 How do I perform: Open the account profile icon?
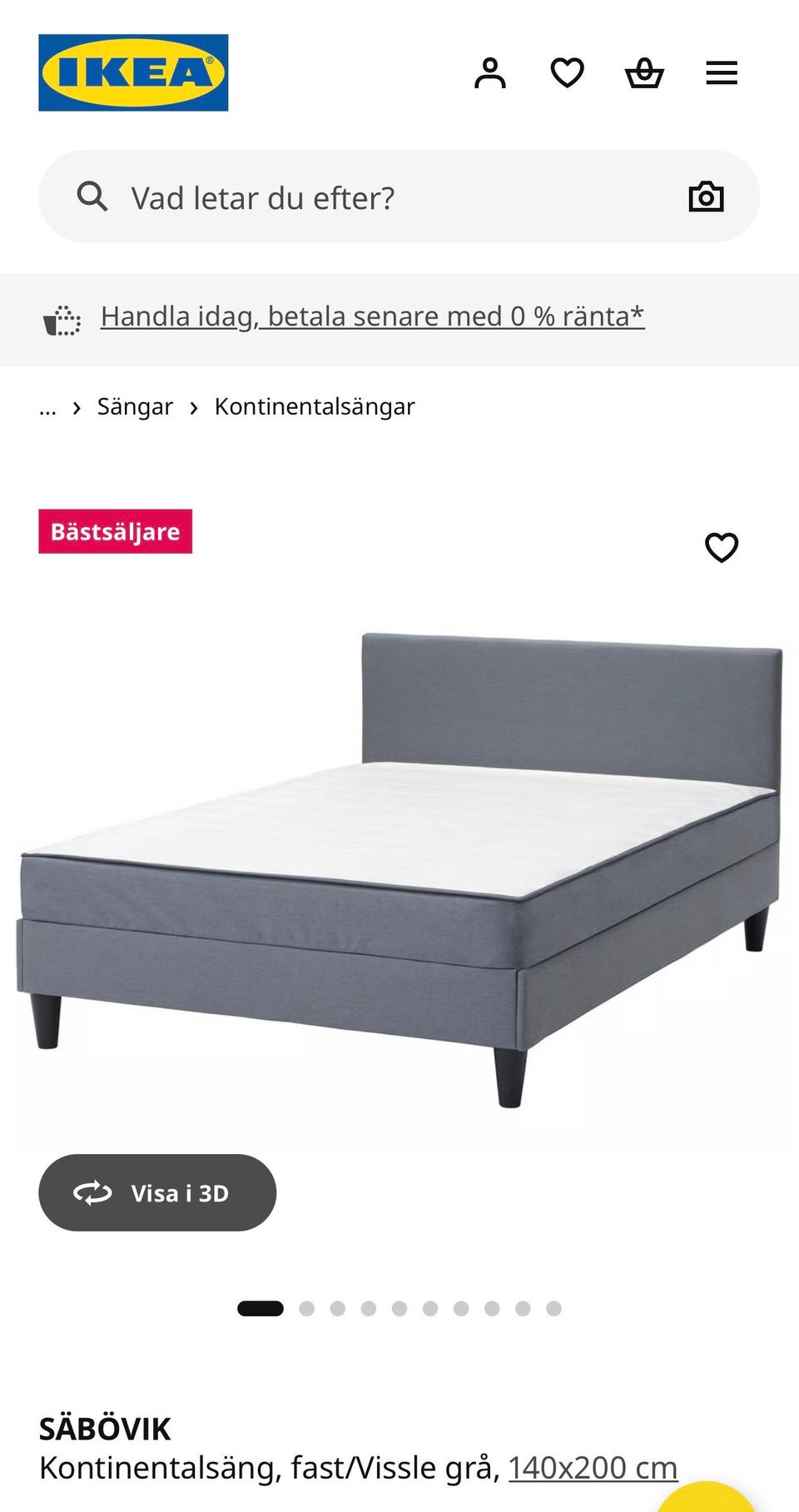491,72
